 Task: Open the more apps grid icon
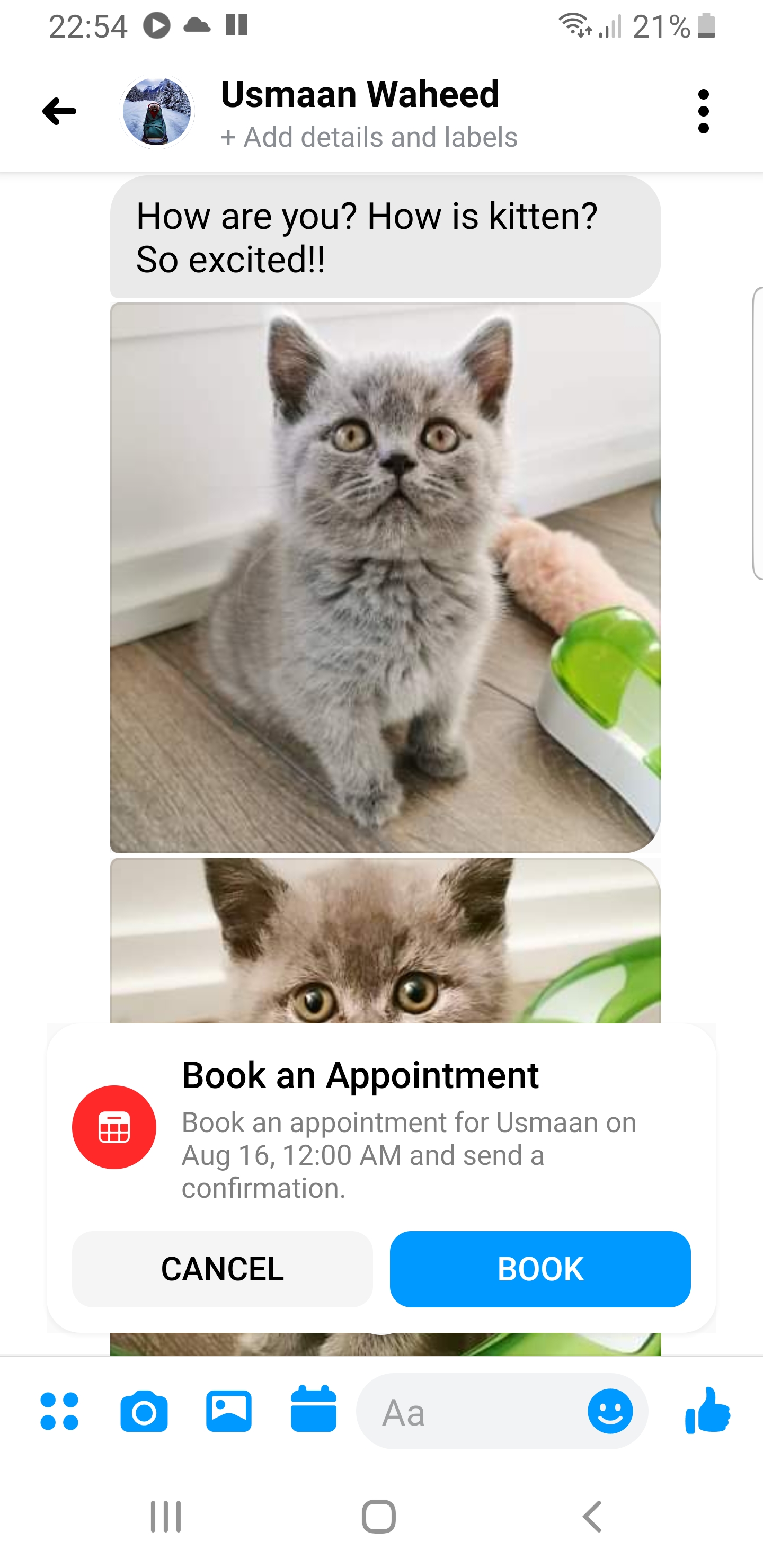tap(59, 1411)
